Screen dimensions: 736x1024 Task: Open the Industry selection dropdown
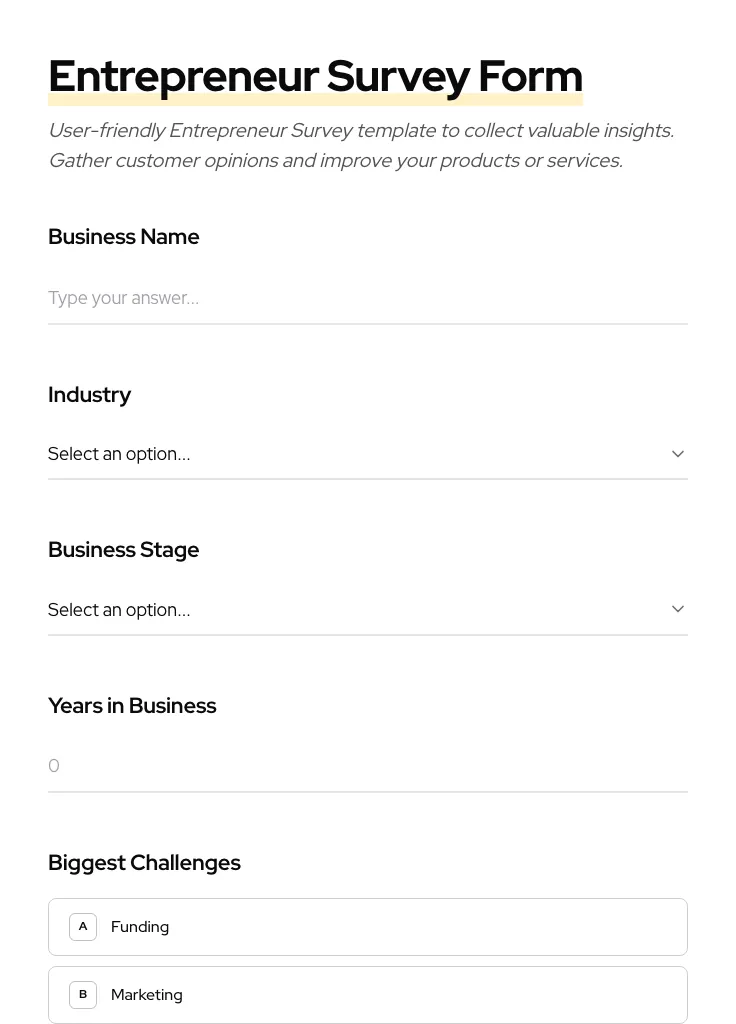coord(368,454)
